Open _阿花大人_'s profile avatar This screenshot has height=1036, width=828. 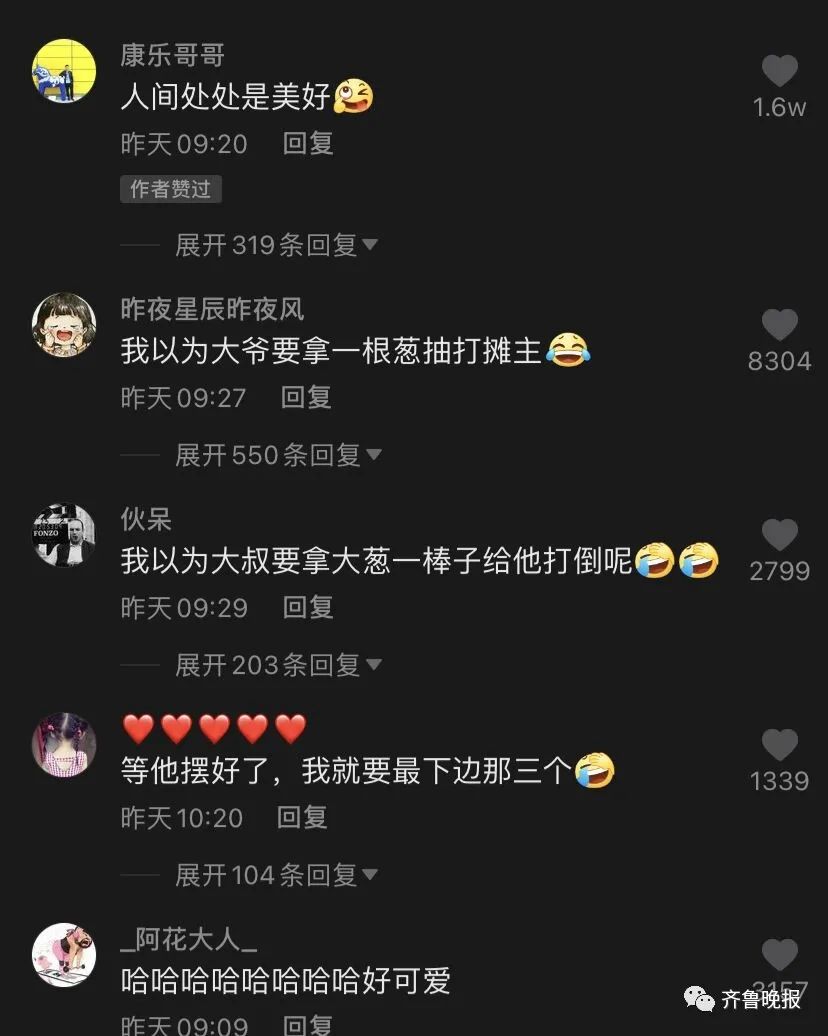point(64,955)
